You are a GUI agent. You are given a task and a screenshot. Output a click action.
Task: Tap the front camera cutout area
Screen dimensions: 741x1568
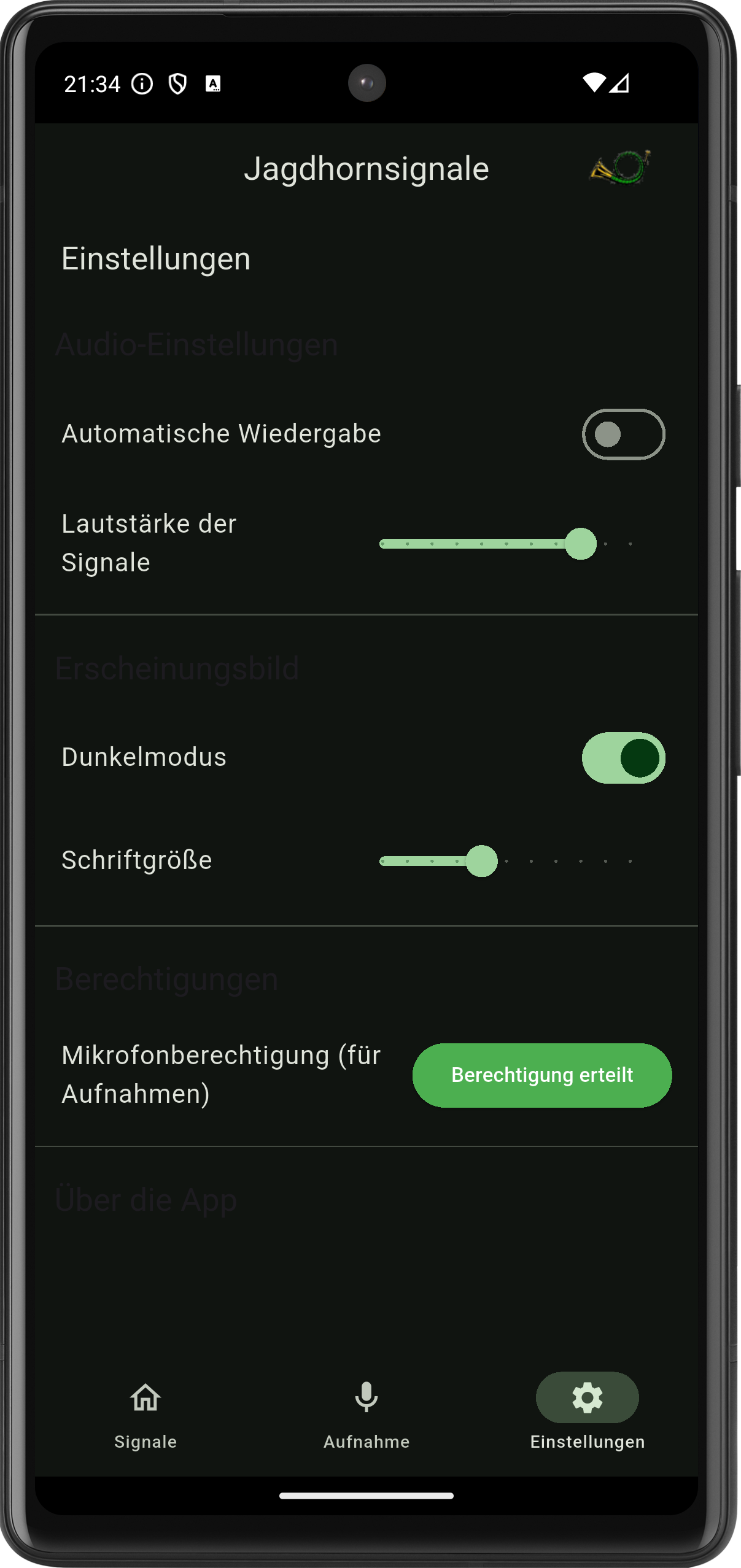click(367, 82)
